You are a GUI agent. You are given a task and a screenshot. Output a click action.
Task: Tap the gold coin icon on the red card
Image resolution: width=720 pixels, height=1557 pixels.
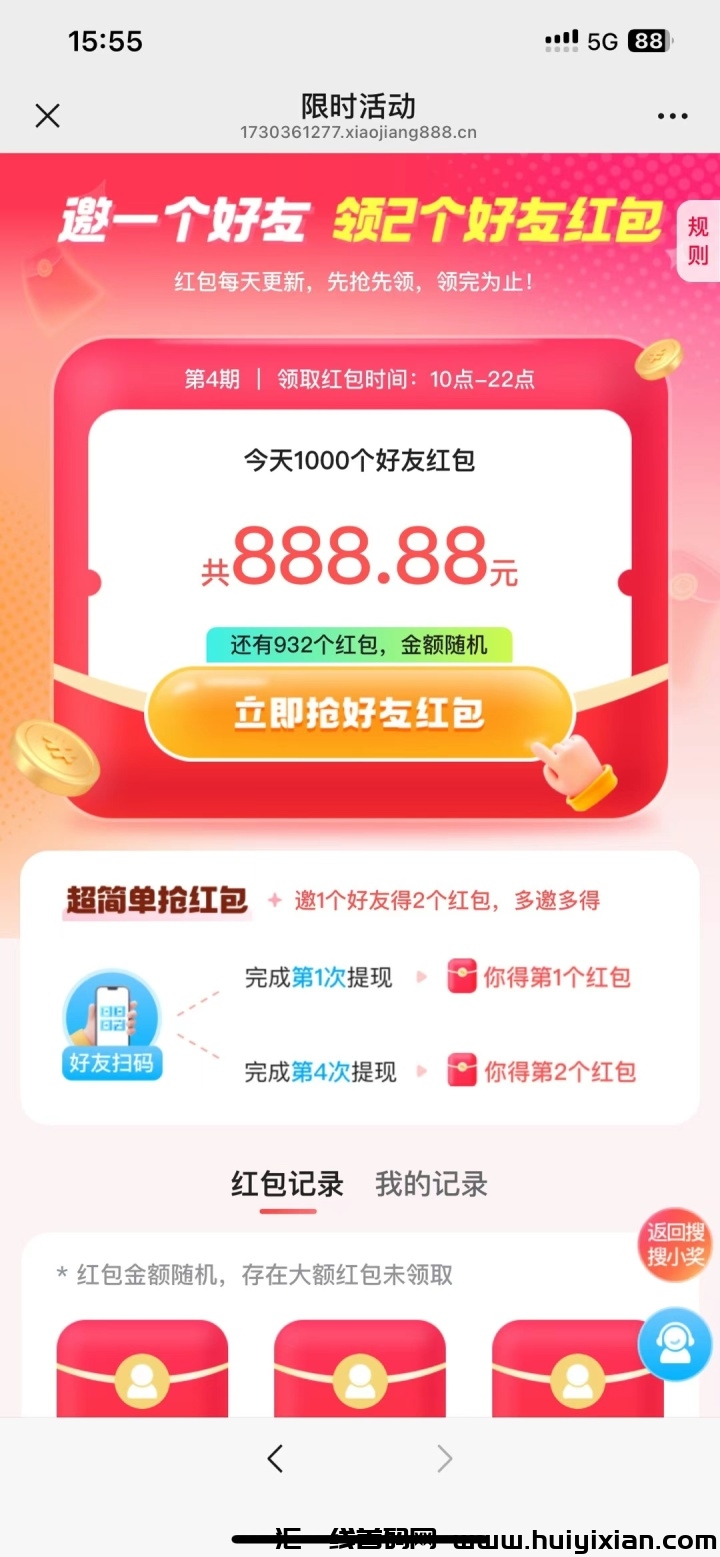(x=657, y=360)
